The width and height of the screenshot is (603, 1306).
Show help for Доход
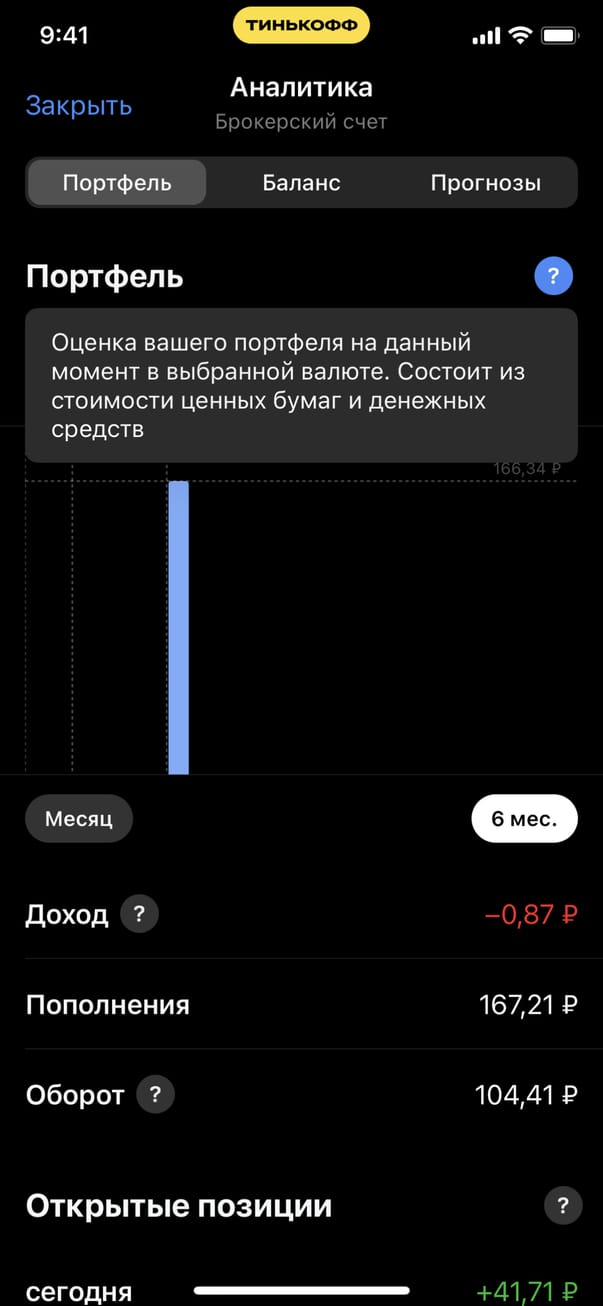(139, 914)
